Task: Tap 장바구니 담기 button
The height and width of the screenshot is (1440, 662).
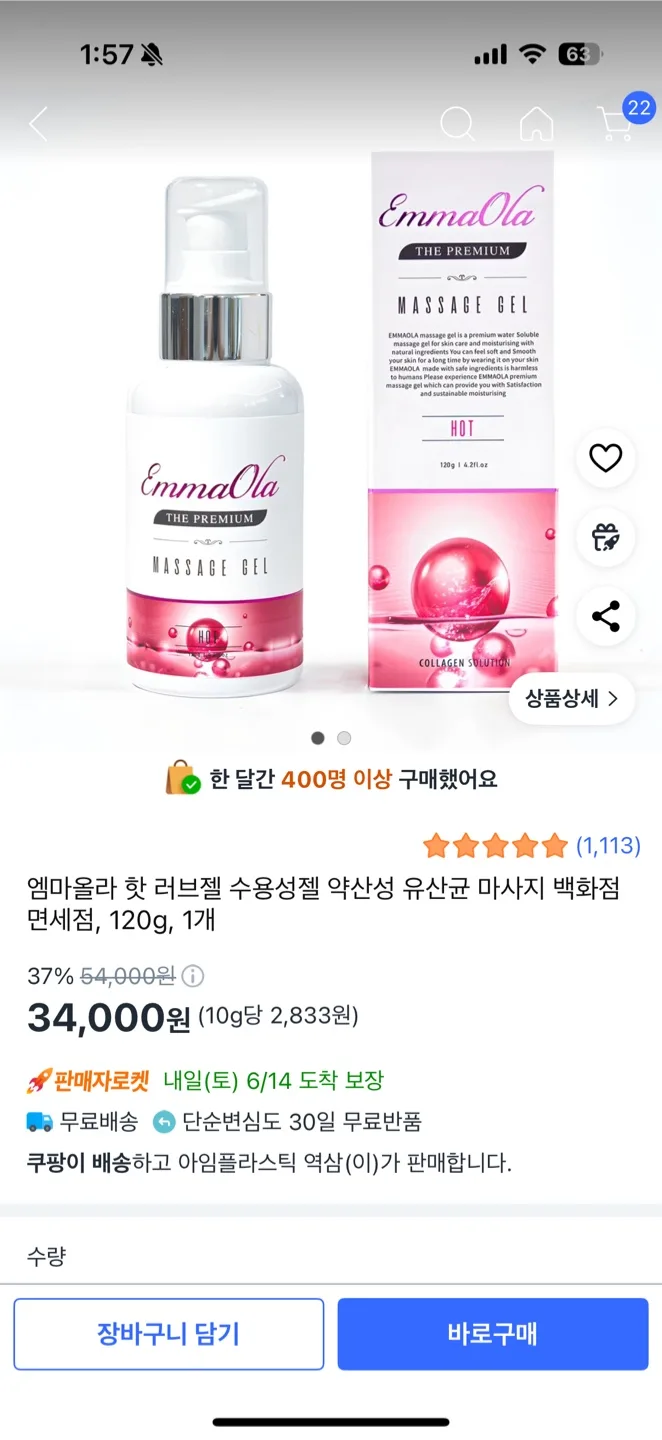Action: click(168, 1334)
